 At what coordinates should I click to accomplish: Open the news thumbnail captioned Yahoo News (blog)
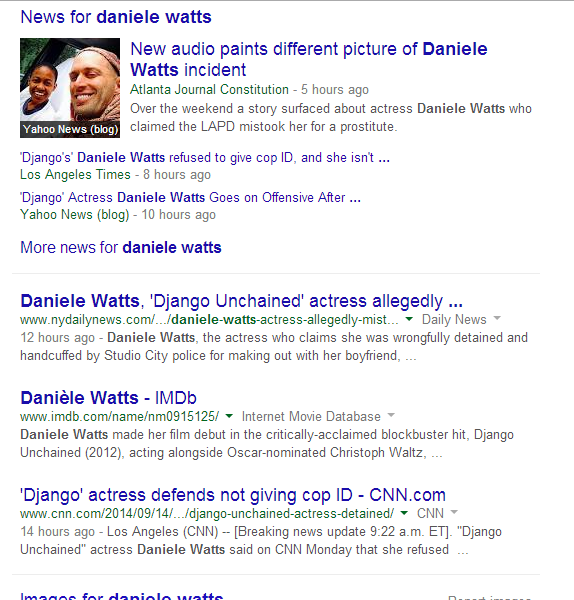70,88
